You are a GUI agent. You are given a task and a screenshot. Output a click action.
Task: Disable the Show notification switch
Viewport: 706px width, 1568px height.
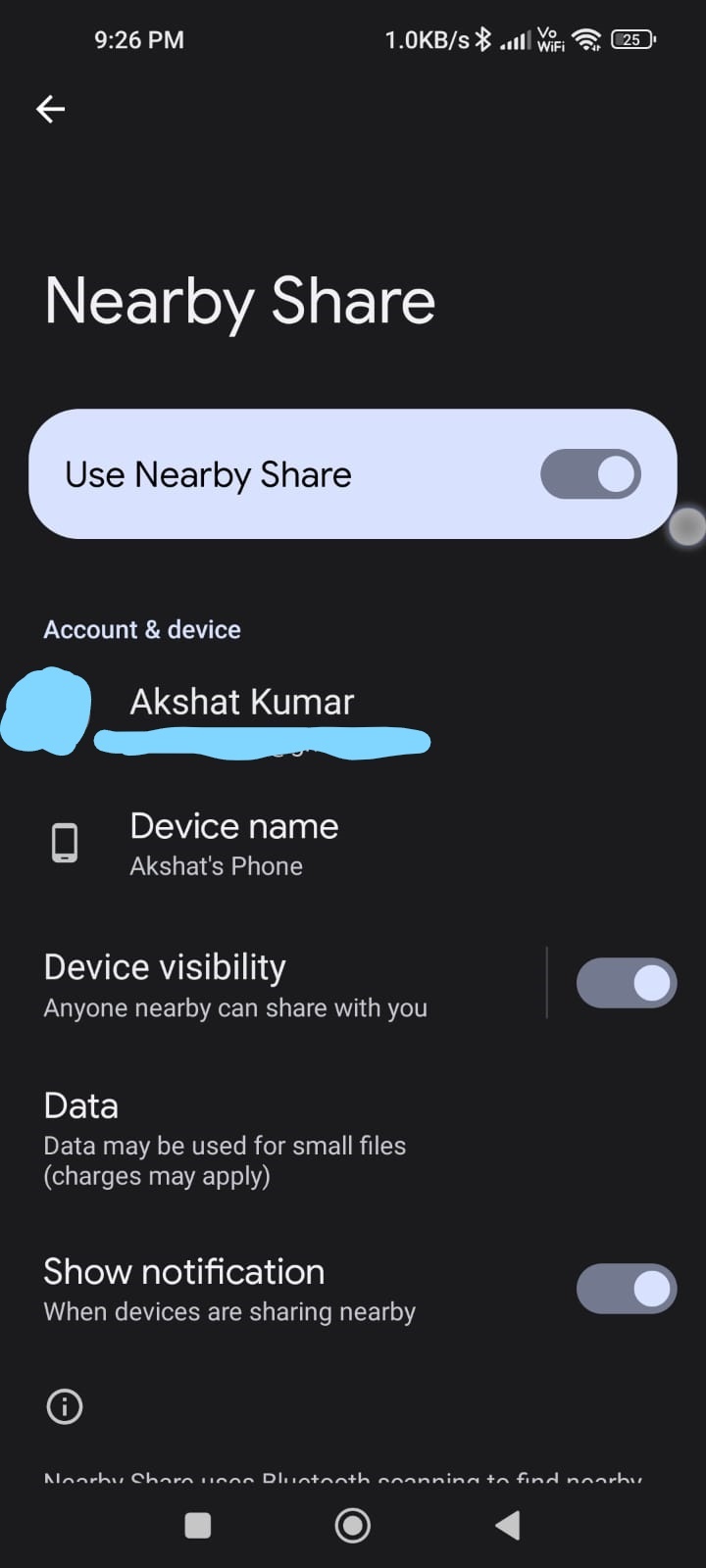tap(626, 1289)
